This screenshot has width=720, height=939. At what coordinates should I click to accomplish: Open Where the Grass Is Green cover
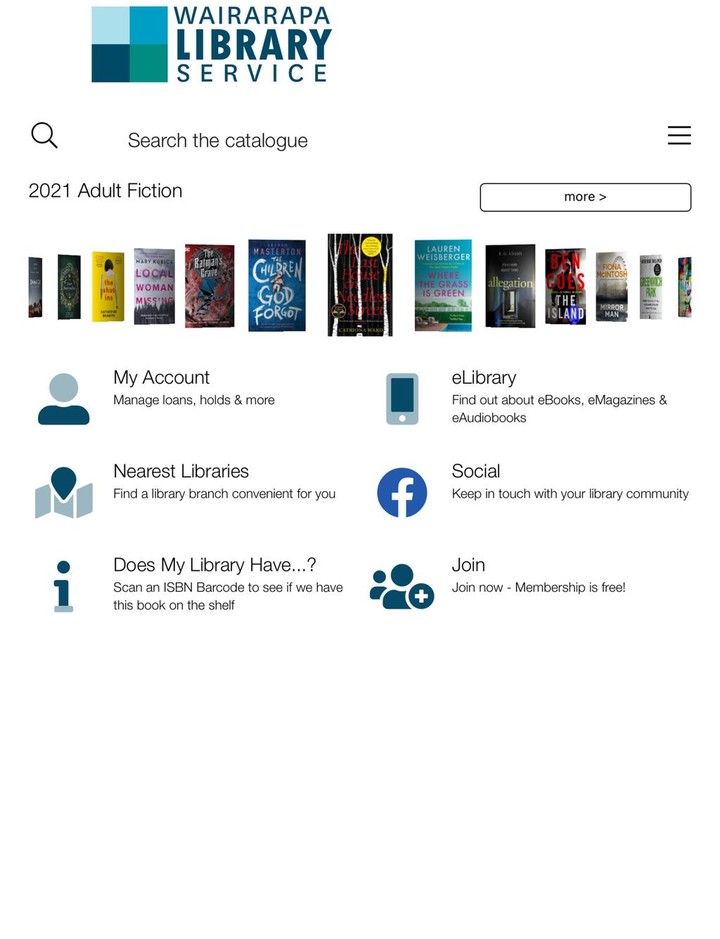(443, 285)
